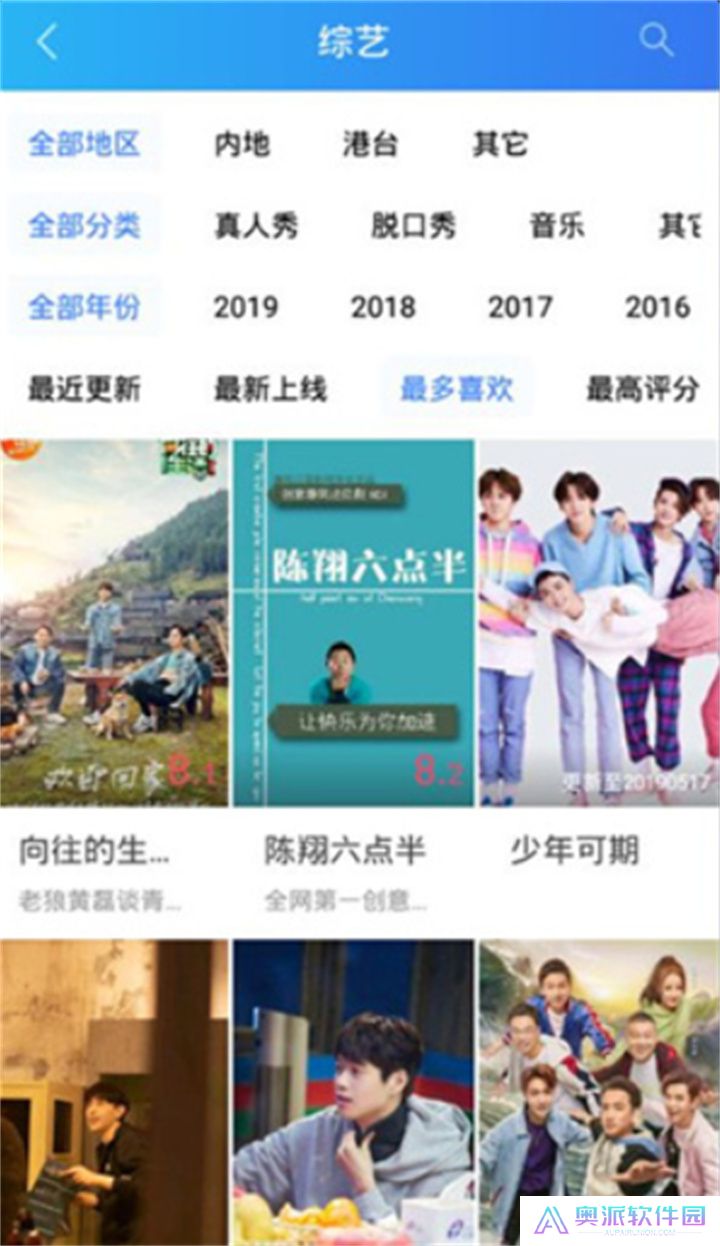720x1246 pixels.
Task: Select the 港台 region filter
Action: tap(369, 144)
